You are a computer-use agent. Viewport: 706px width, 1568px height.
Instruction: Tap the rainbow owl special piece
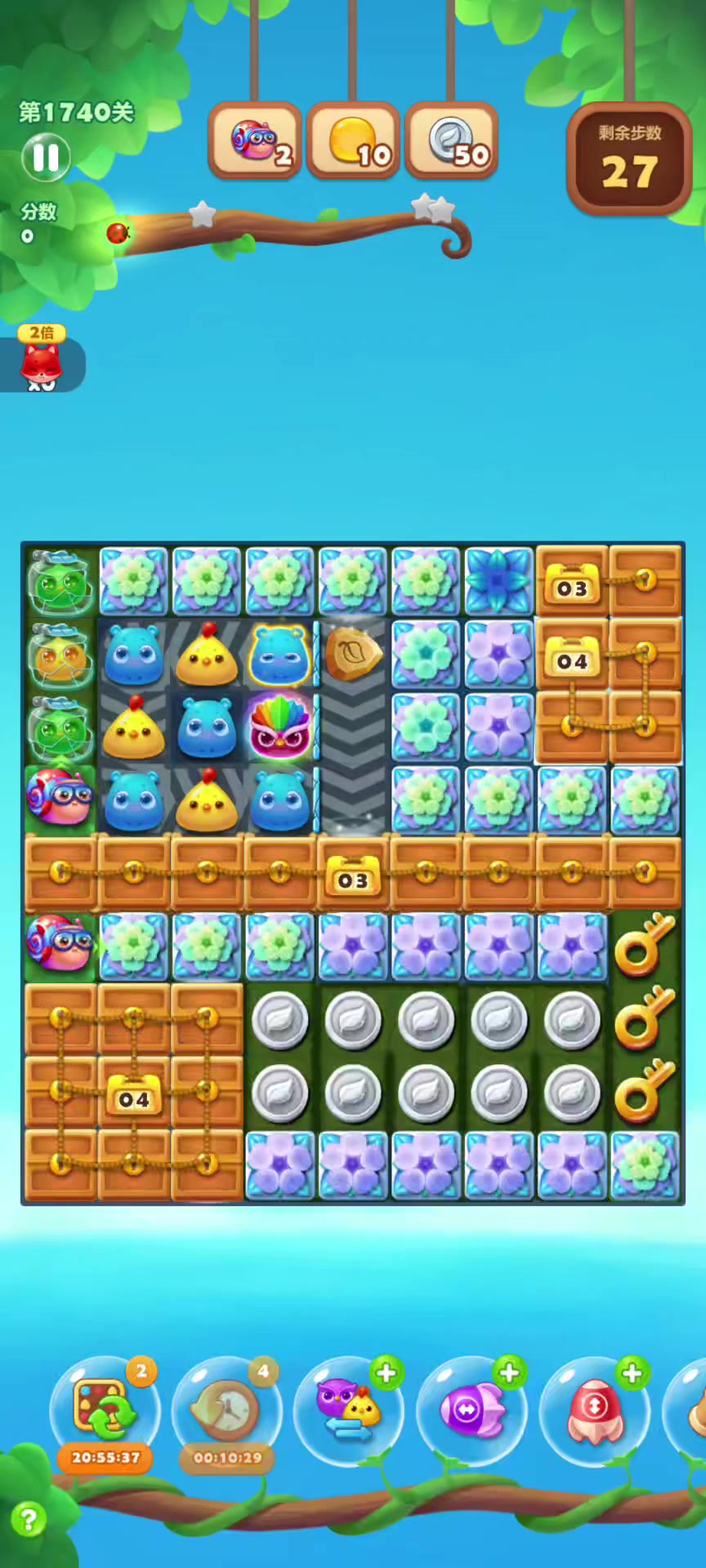279,726
